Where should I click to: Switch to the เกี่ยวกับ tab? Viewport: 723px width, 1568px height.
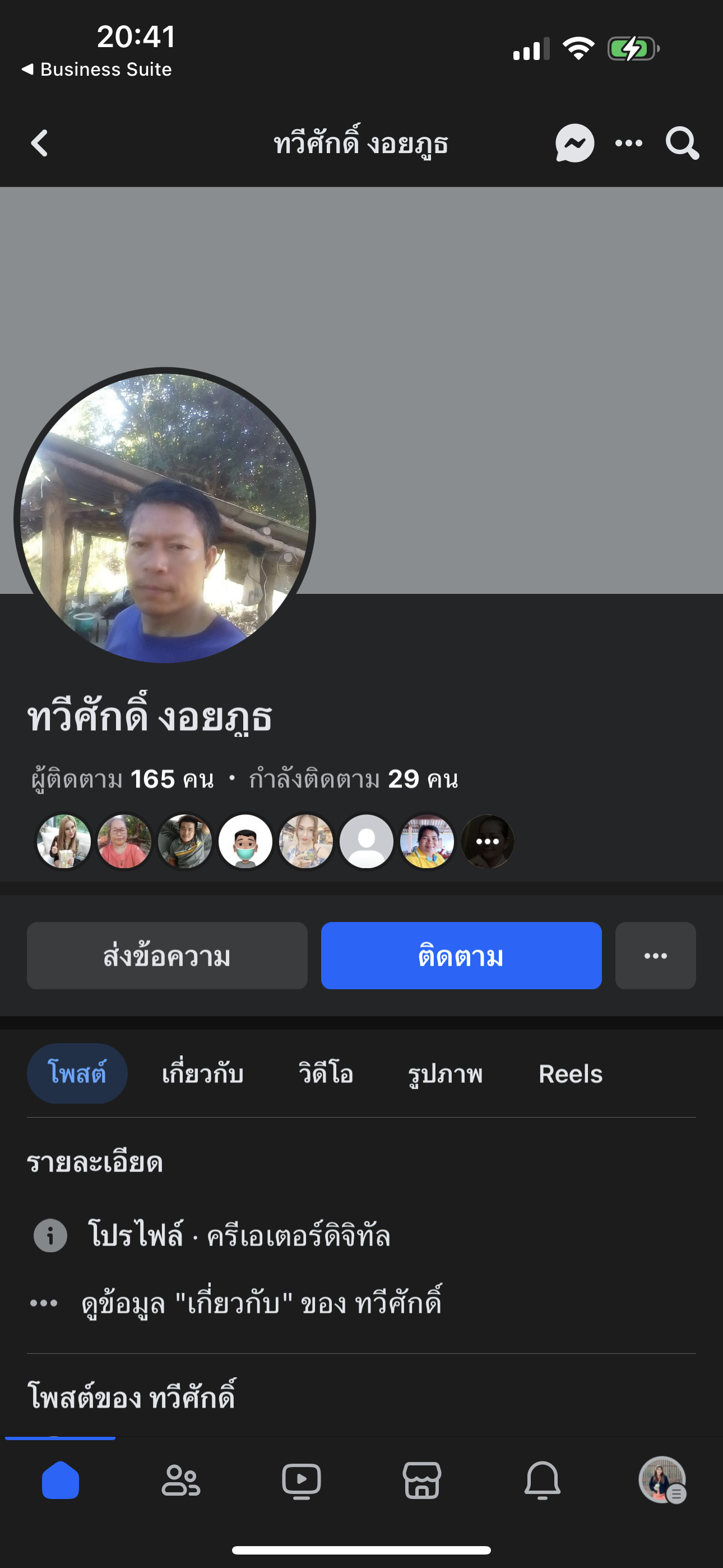[x=203, y=1074]
